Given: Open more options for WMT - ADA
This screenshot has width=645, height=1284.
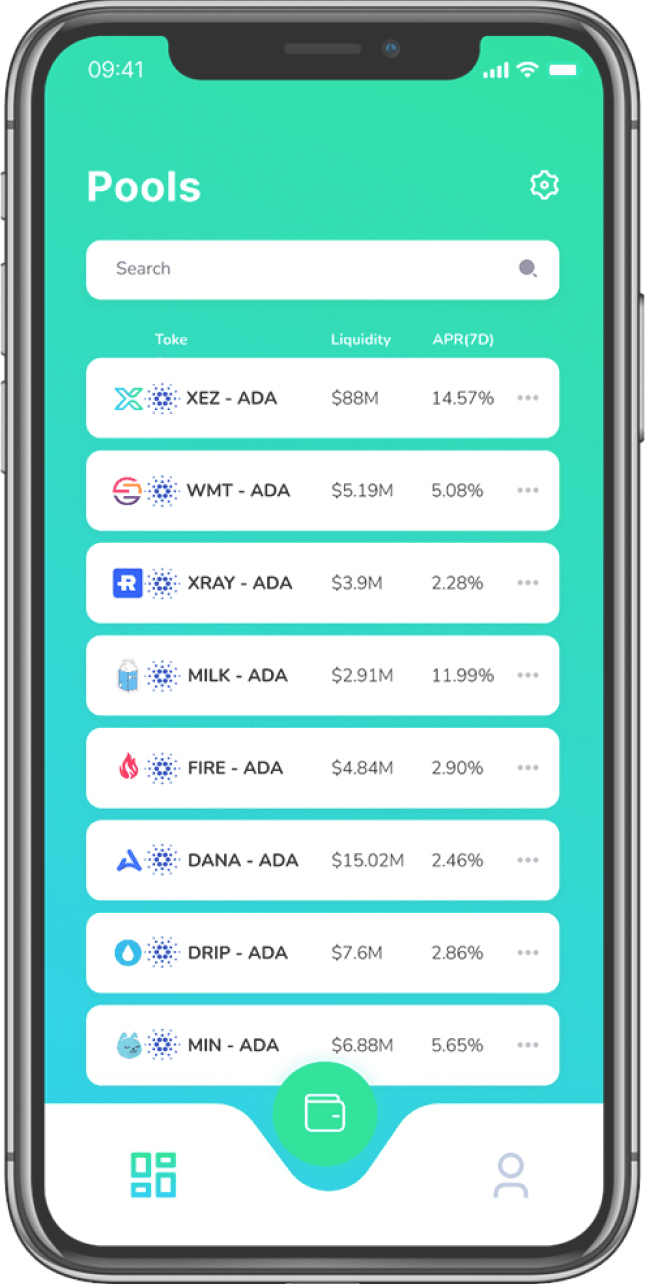Looking at the screenshot, I should [528, 491].
